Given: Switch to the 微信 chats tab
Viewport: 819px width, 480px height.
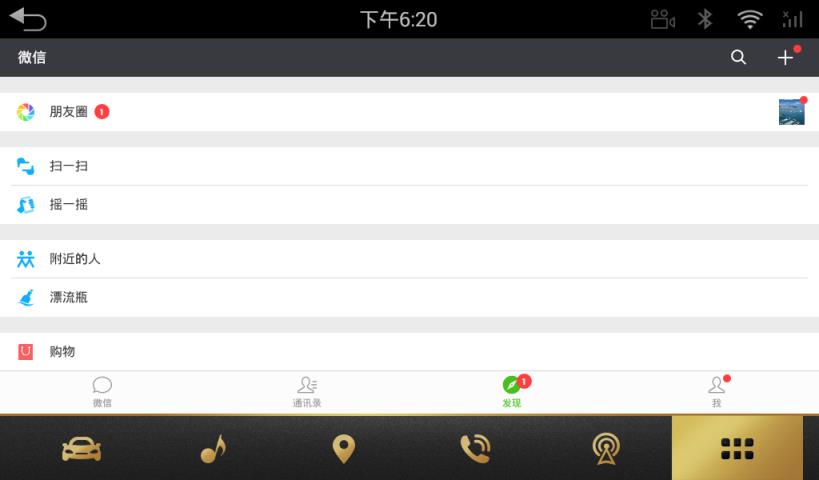Looking at the screenshot, I should tap(102, 392).
